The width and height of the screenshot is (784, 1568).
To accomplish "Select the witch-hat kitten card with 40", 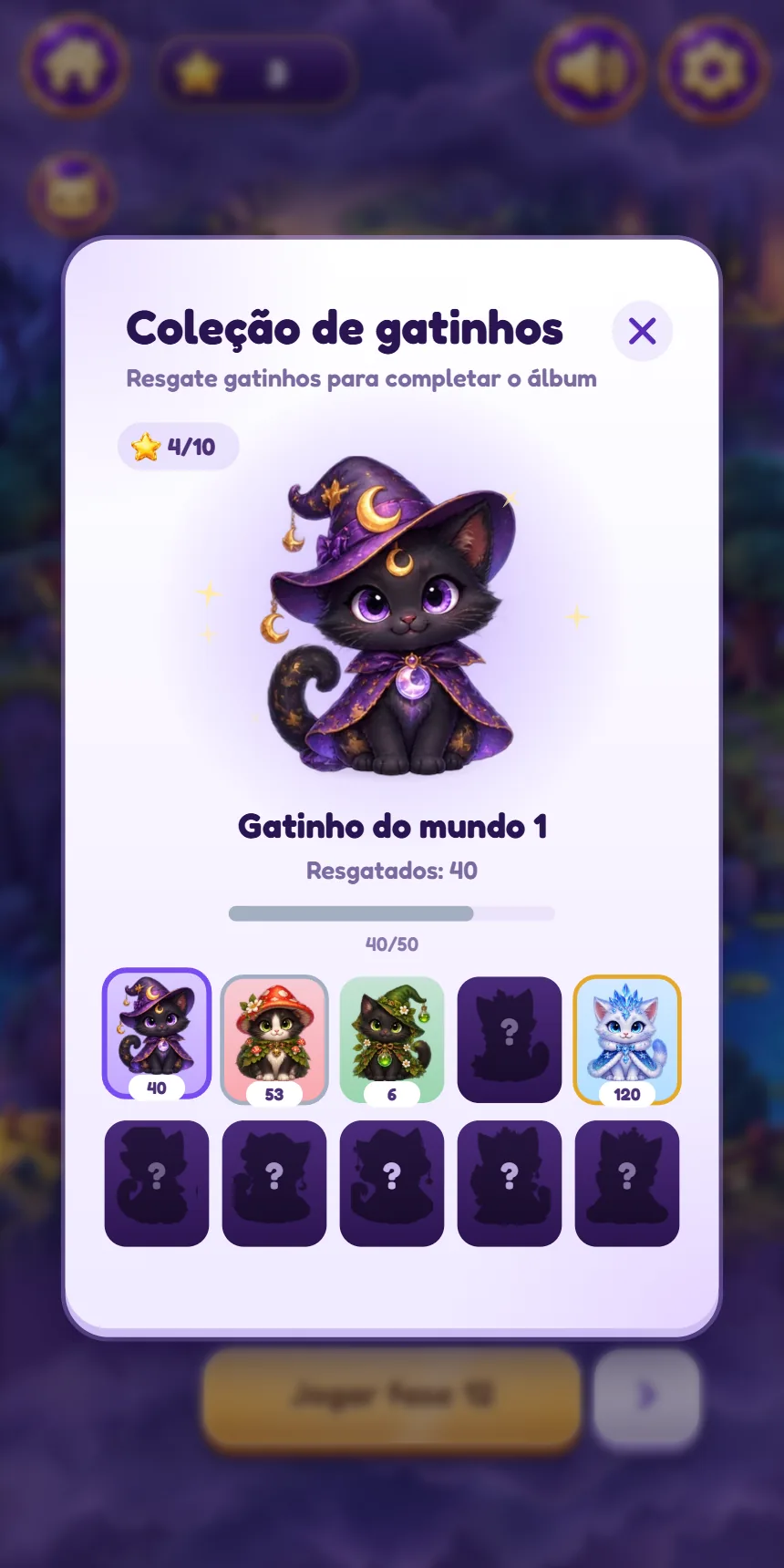I will (157, 1034).
